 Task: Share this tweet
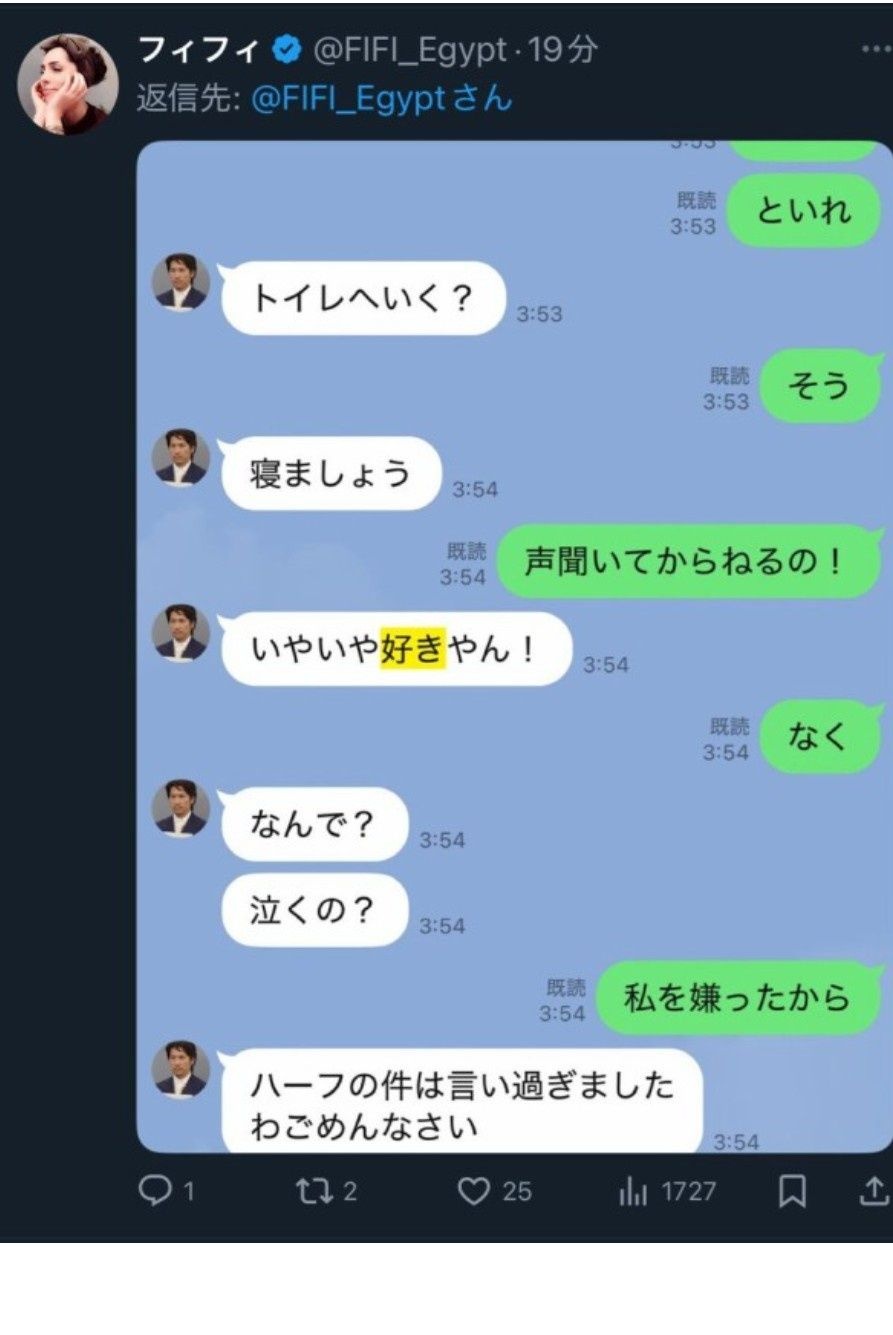[x=873, y=1190]
